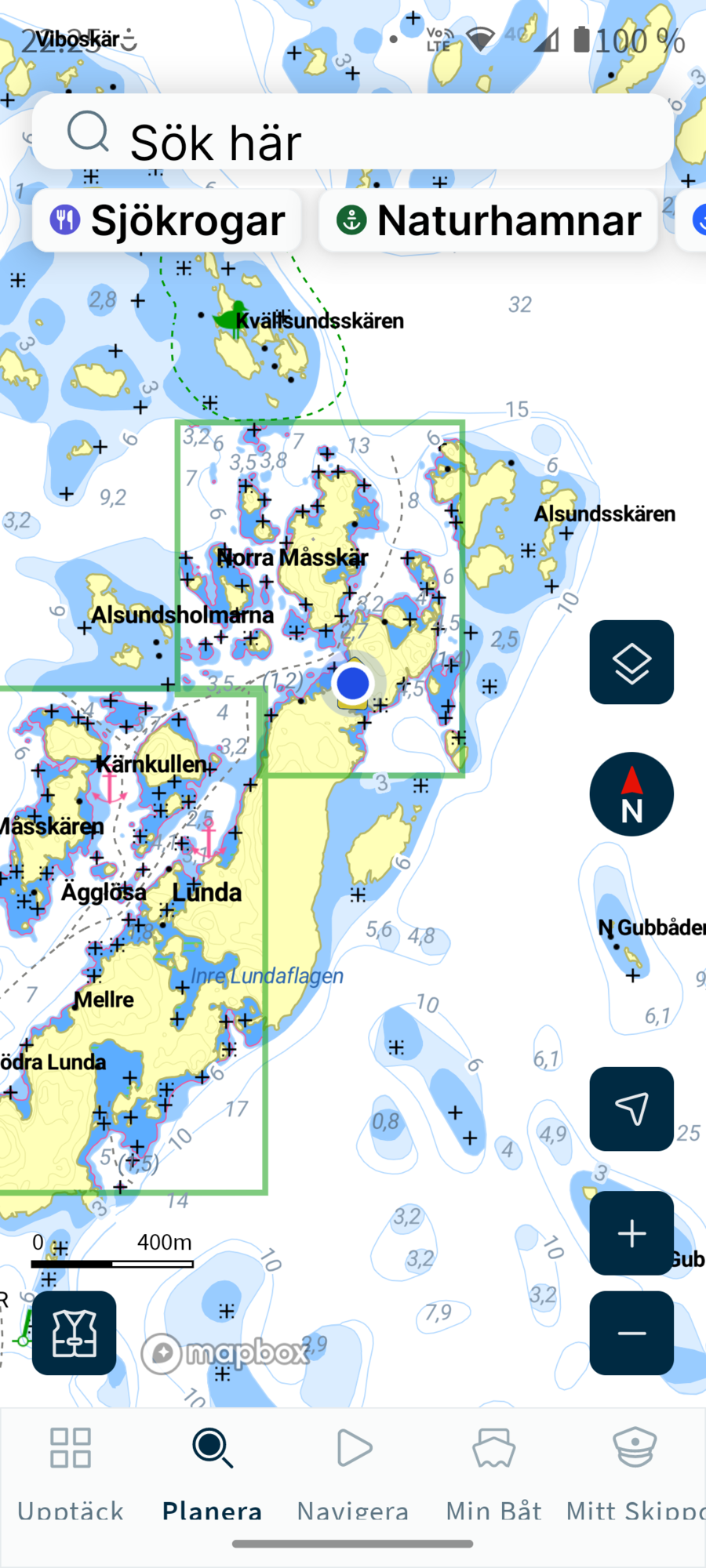Image resolution: width=706 pixels, height=1568 pixels.
Task: Open the Min Båt tab
Action: coord(494,1472)
